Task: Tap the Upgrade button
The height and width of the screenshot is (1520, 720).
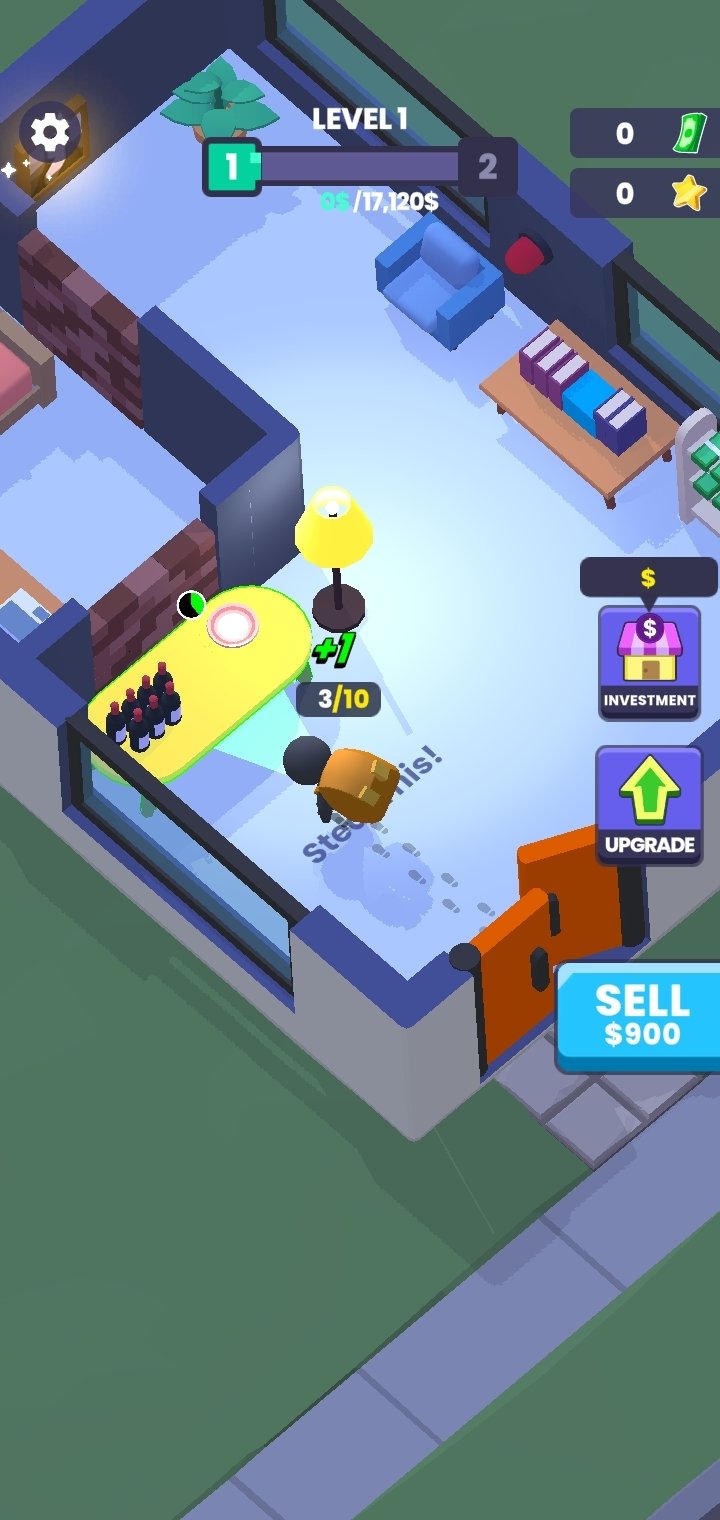Action: point(649,805)
